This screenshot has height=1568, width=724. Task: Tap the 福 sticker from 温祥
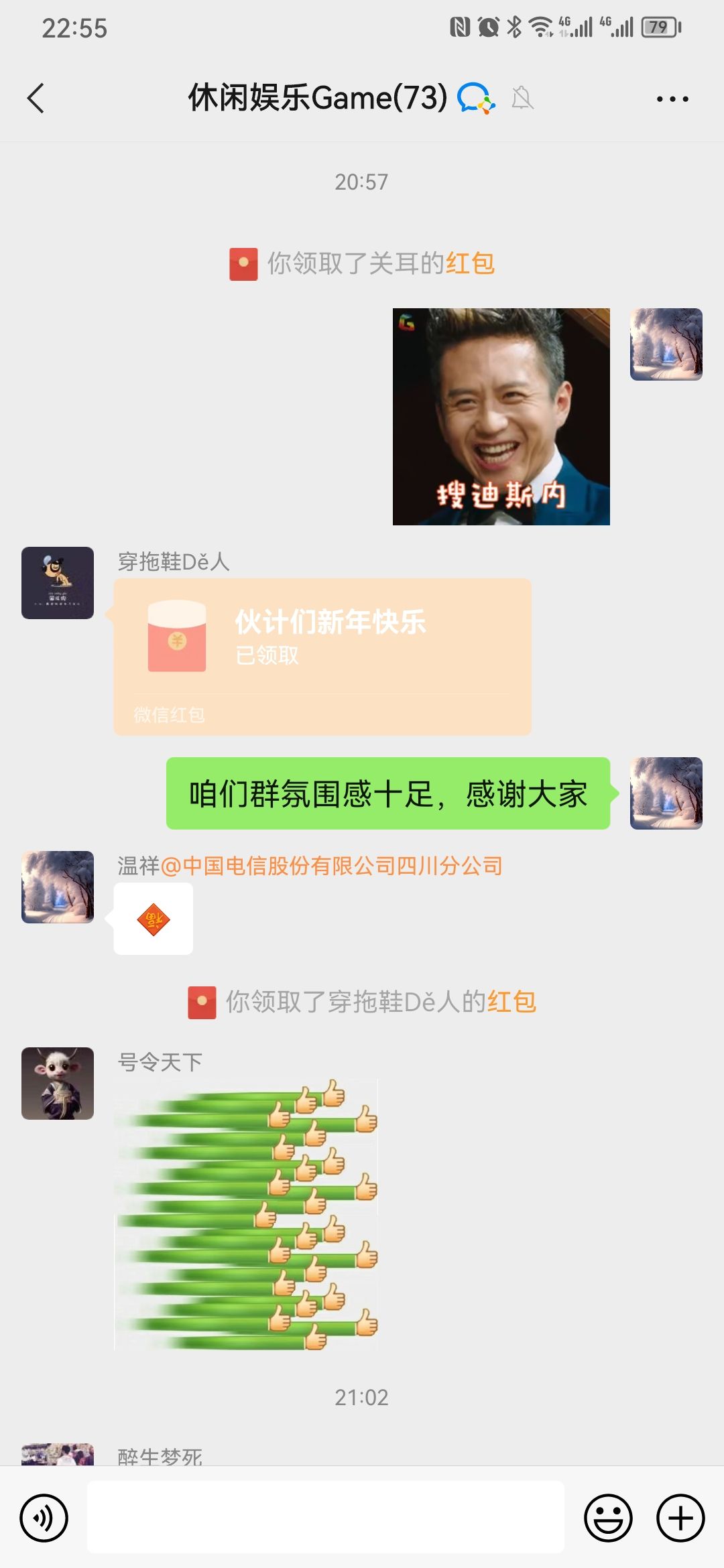pos(154,919)
